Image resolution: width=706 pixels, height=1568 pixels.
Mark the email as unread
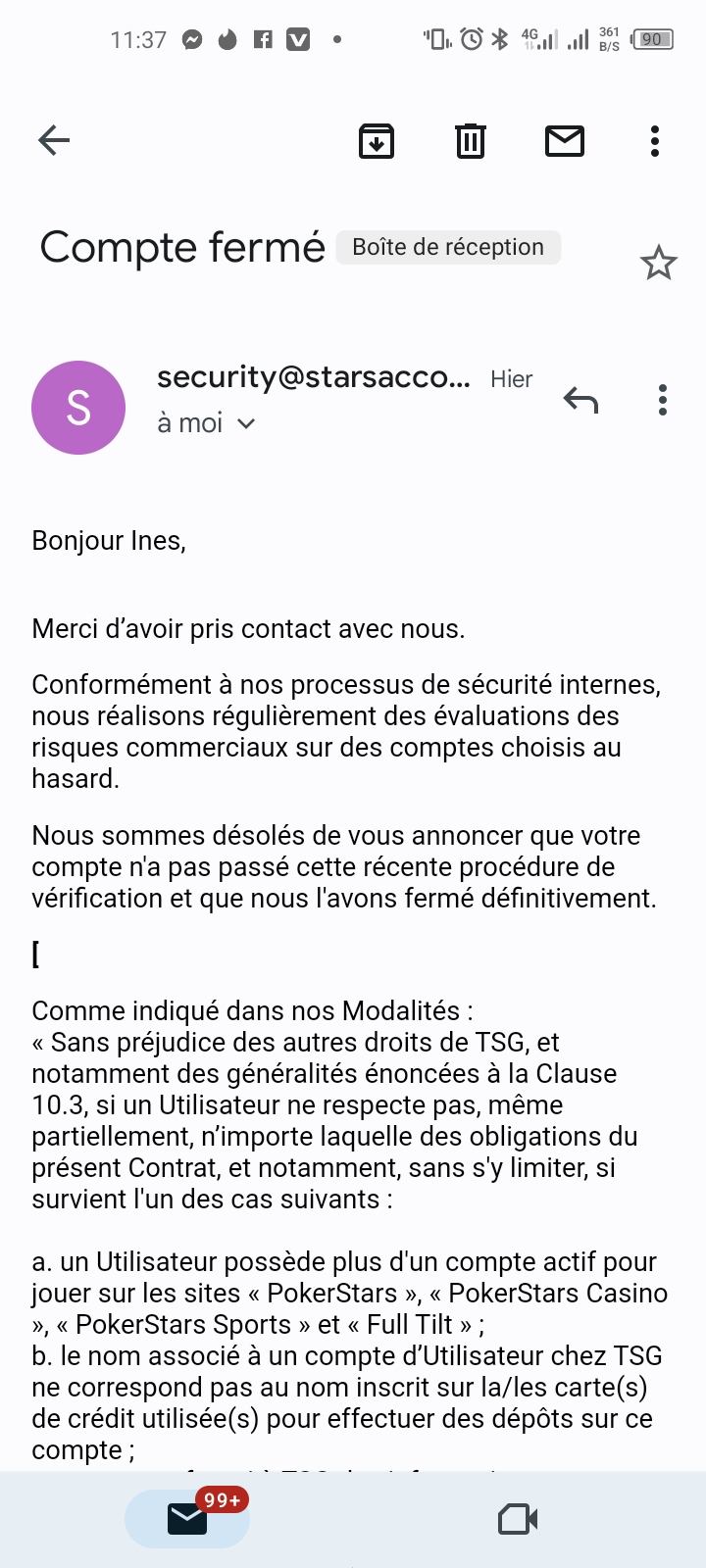pyautogui.click(x=564, y=140)
